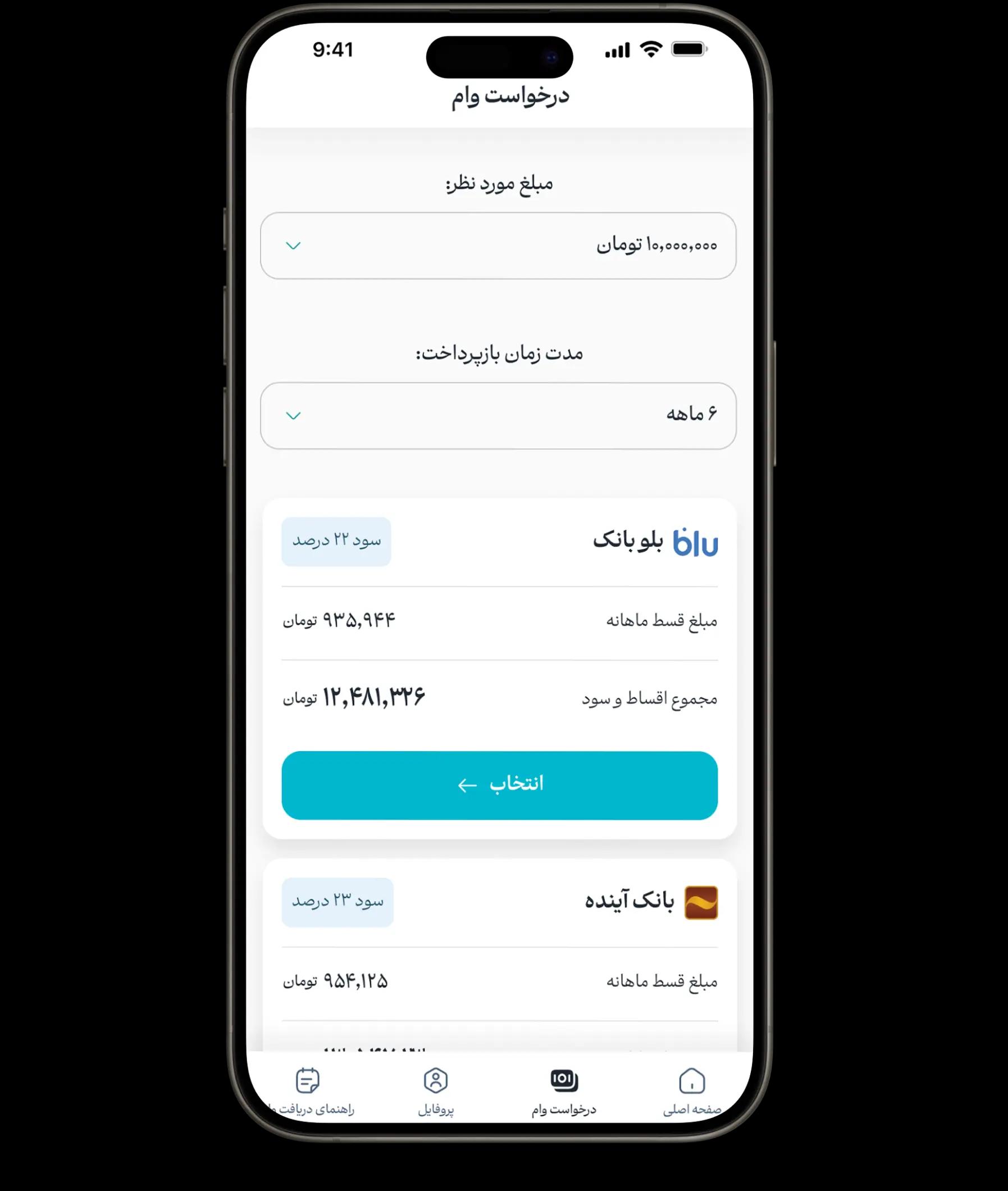
Task: Open the بانک آینده loan card
Action: [628, 902]
